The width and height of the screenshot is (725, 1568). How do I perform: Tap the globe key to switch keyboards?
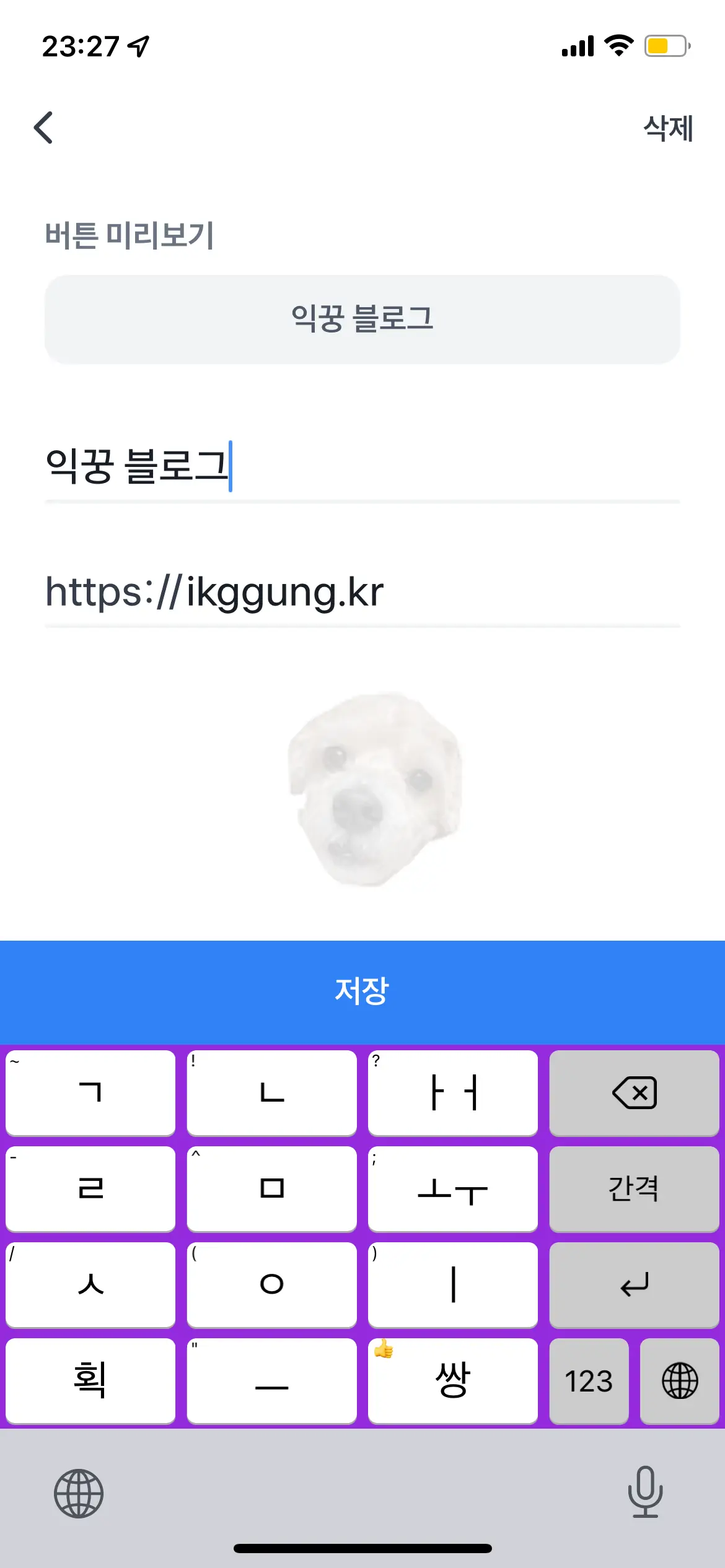click(x=679, y=1379)
